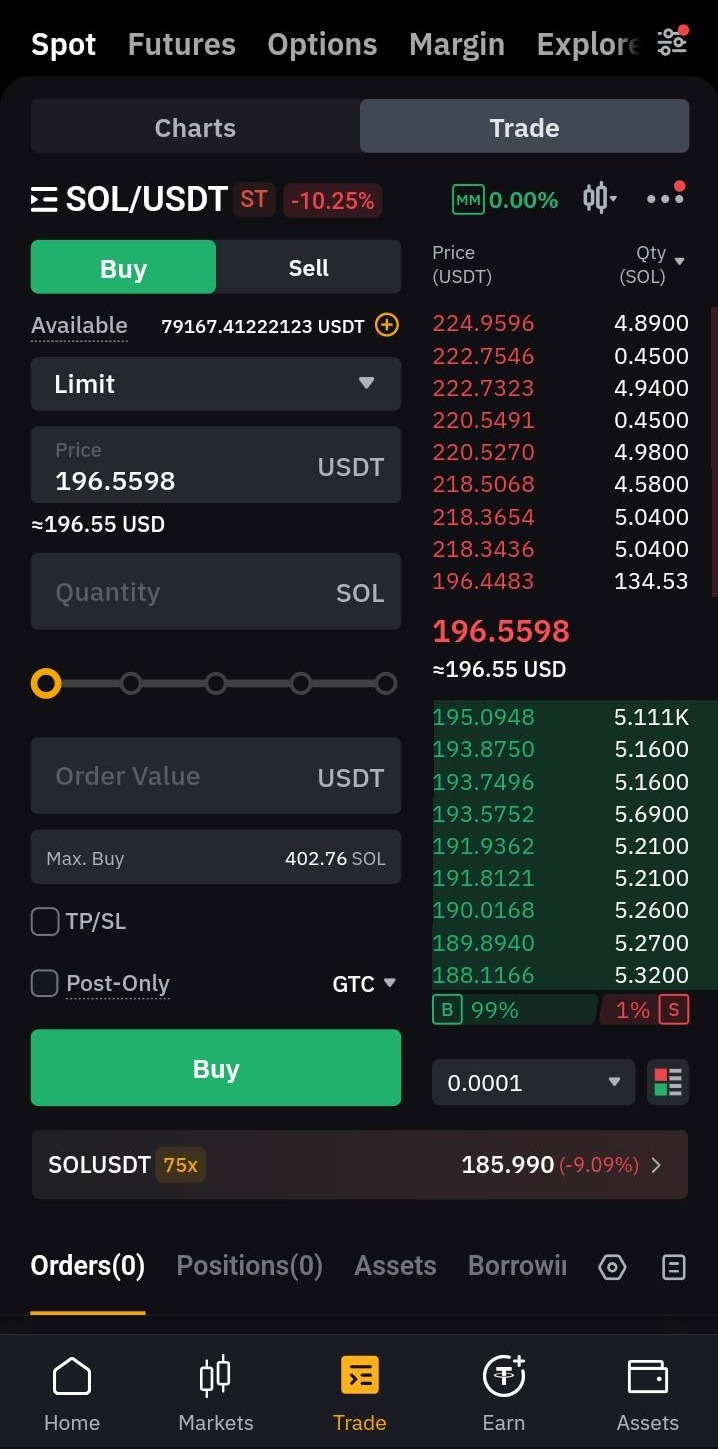Expand the Limit order type dropdown
The width and height of the screenshot is (718, 1449).
pyautogui.click(x=216, y=384)
